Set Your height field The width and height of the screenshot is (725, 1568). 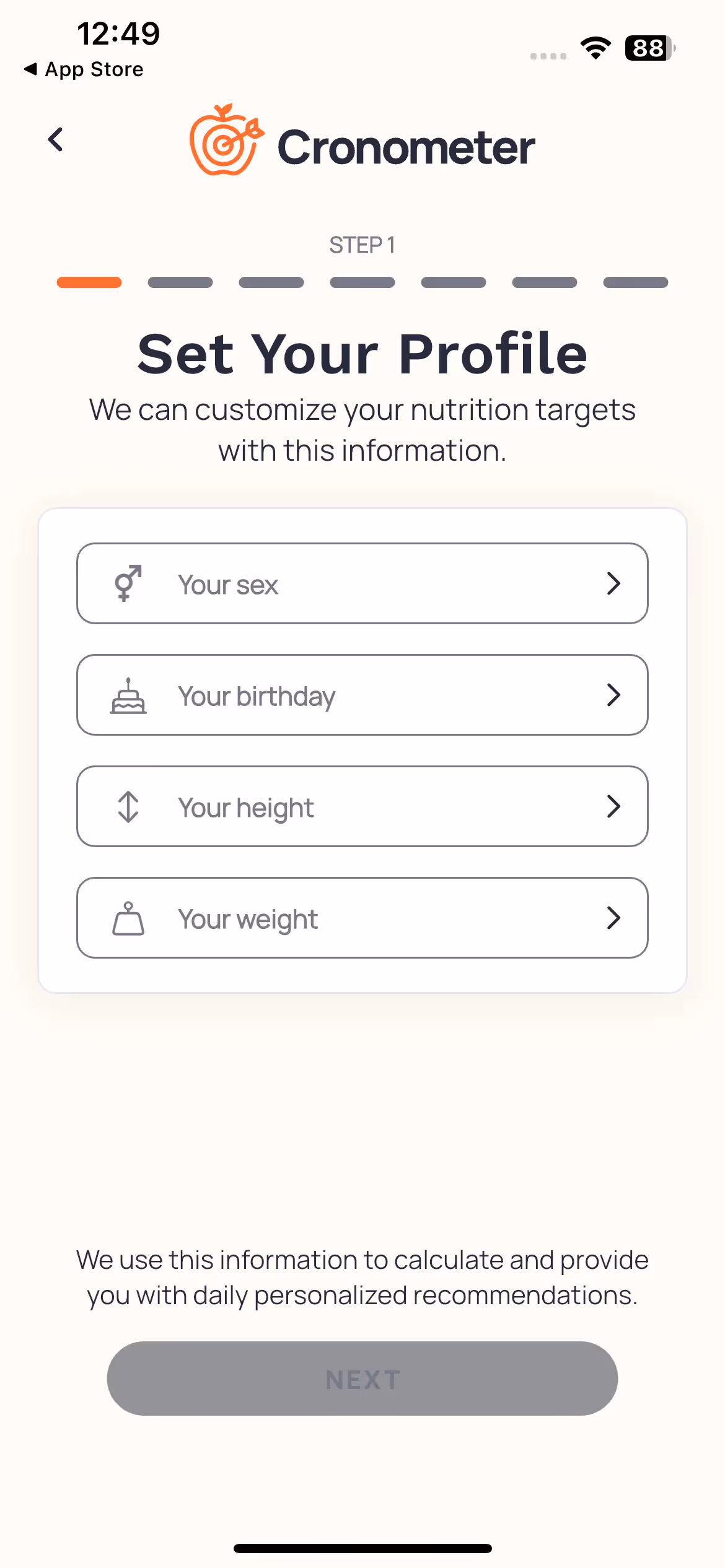pyautogui.click(x=362, y=806)
